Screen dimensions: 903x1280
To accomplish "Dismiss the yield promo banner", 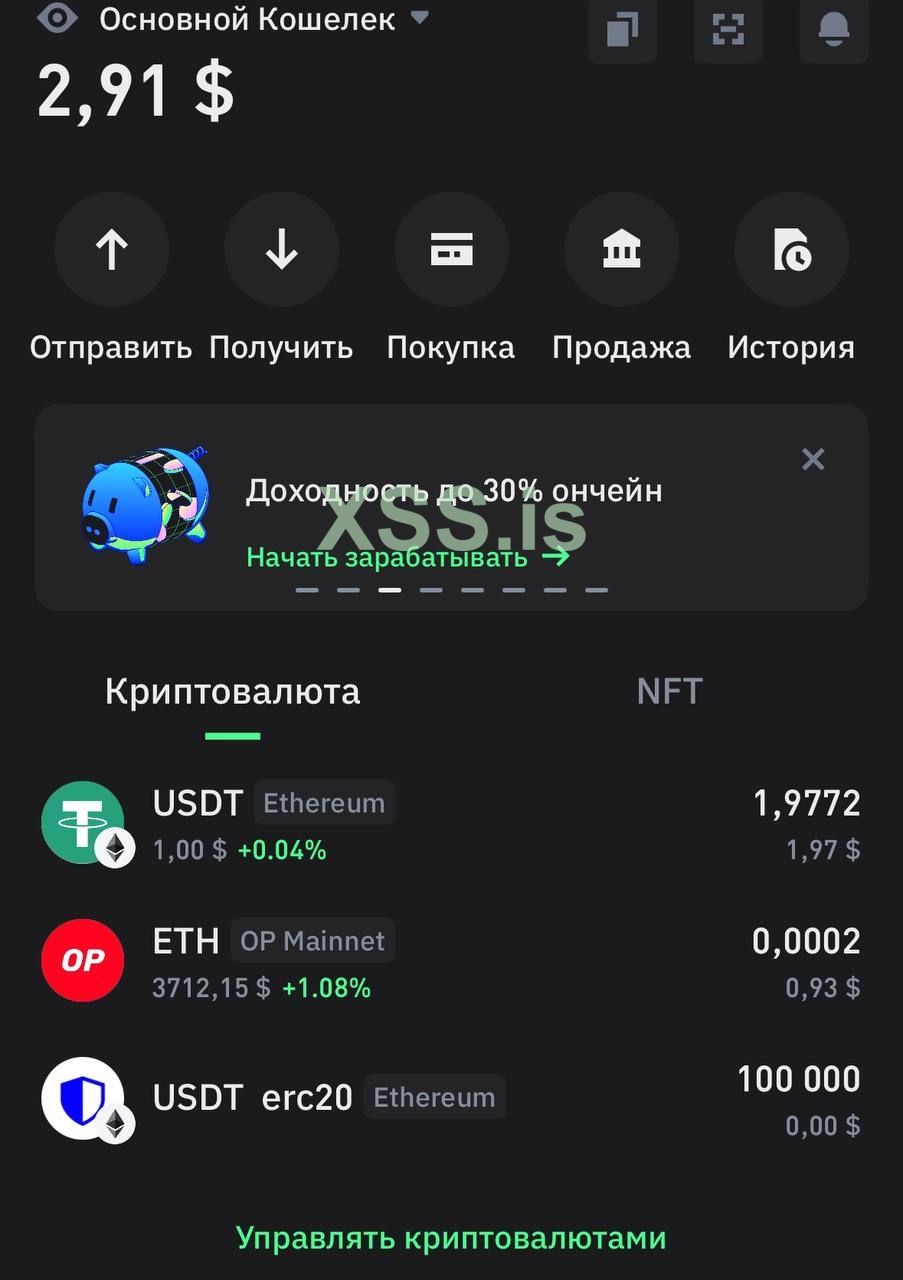I will 813,459.
